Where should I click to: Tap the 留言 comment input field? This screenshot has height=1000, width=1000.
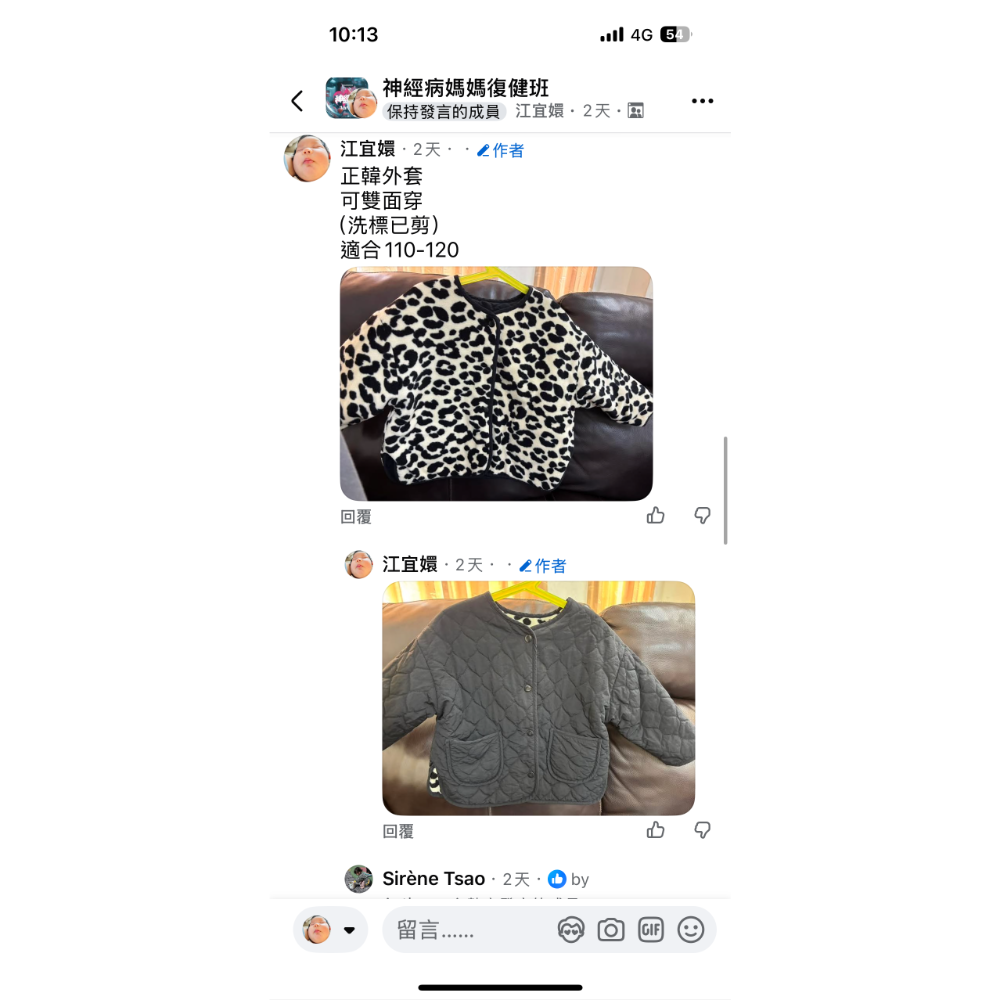[x=470, y=930]
